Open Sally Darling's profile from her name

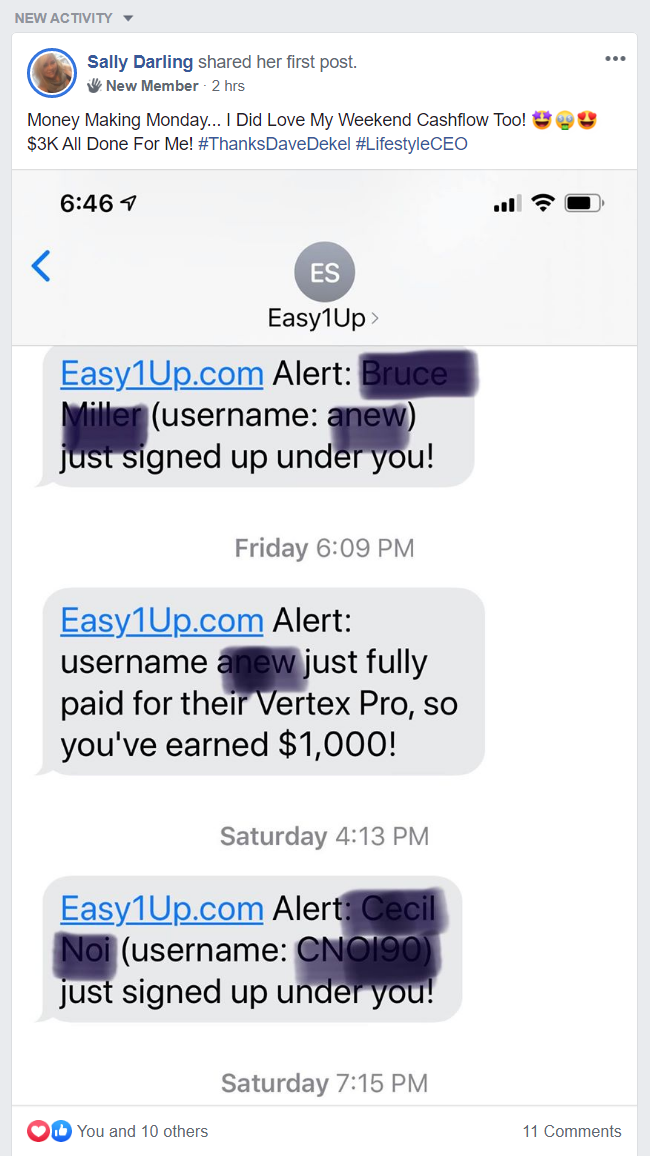click(140, 62)
